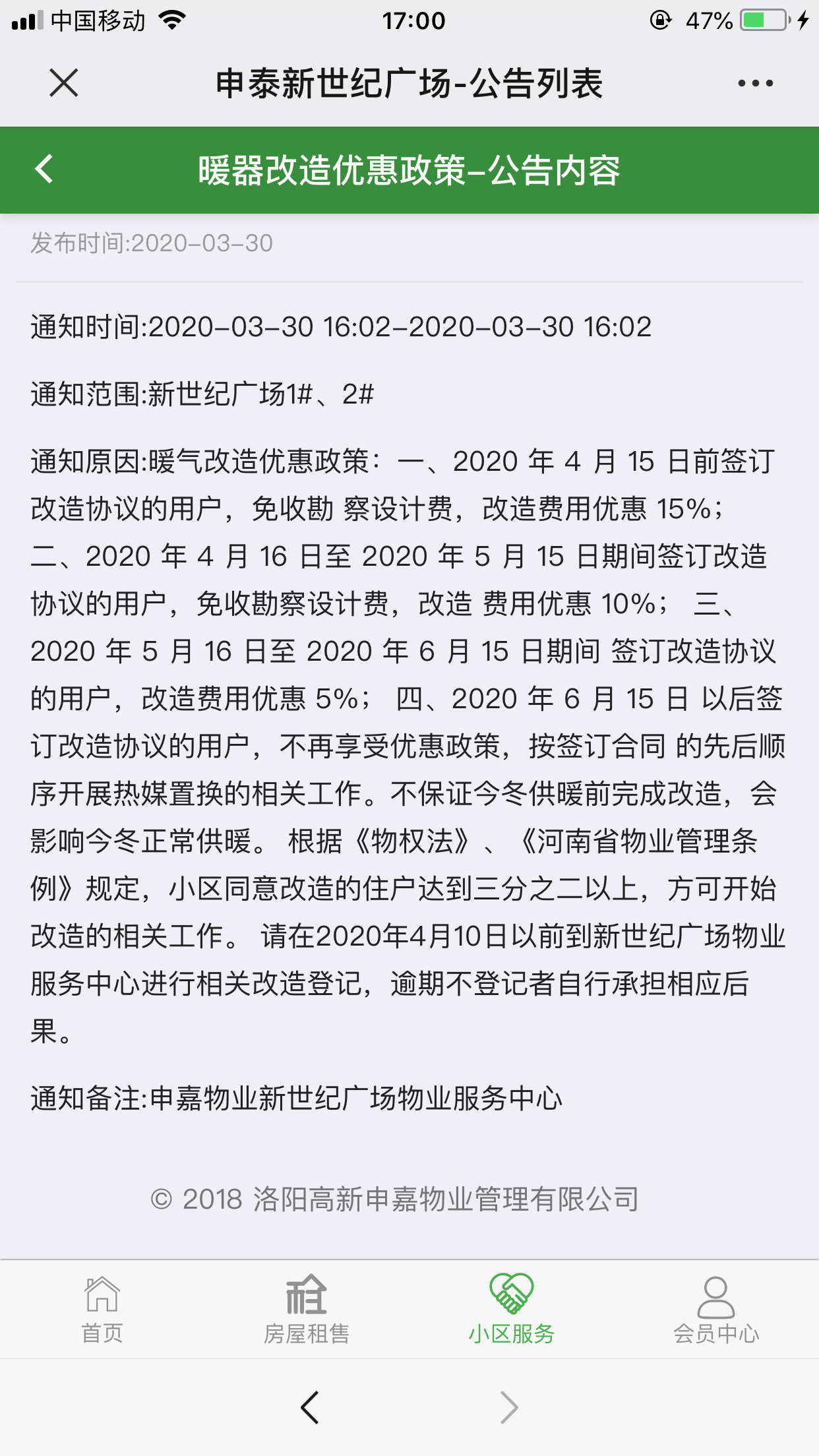Open the three-dot overflow menu
Viewport: 819px width, 1456px height.
[x=756, y=83]
